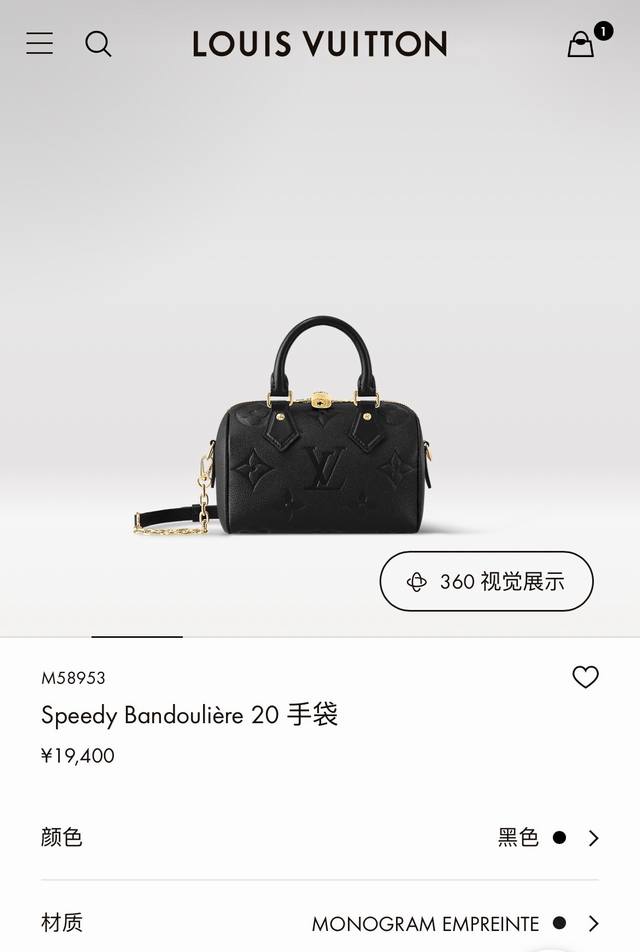Open the hamburger menu
Screen dimensions: 640x952
pyautogui.click(x=40, y=43)
